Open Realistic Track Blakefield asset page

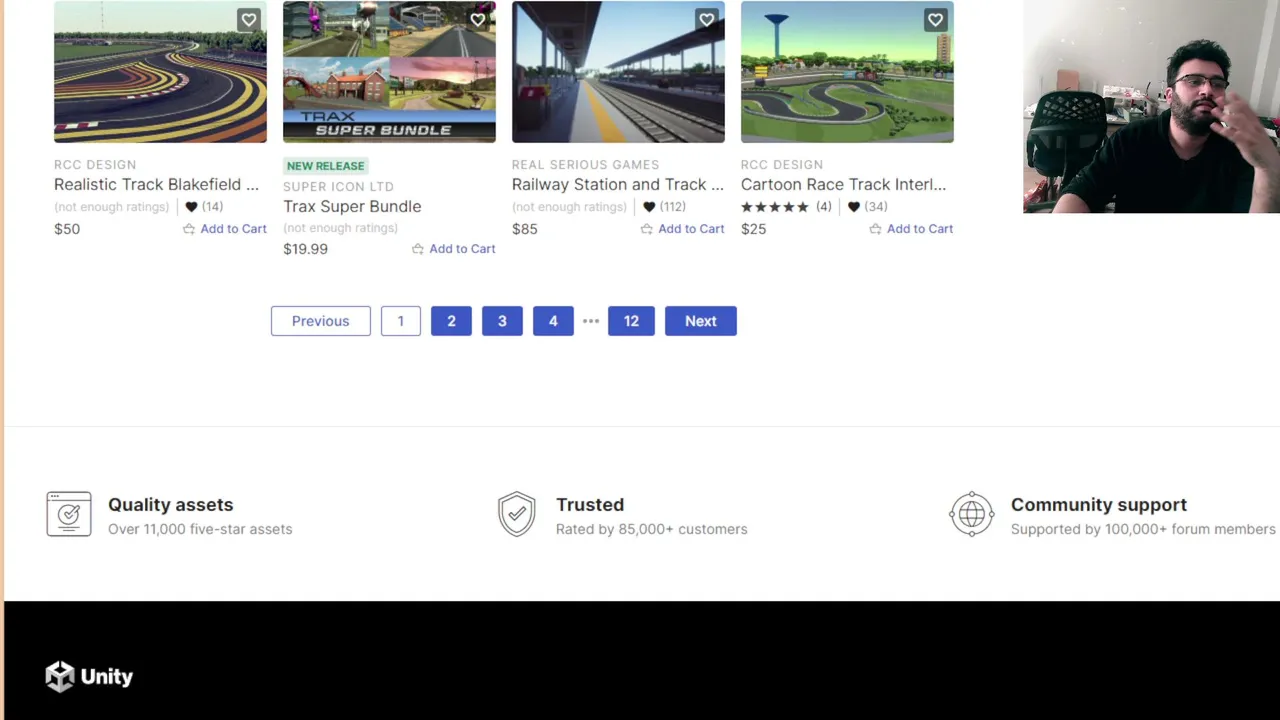(156, 184)
